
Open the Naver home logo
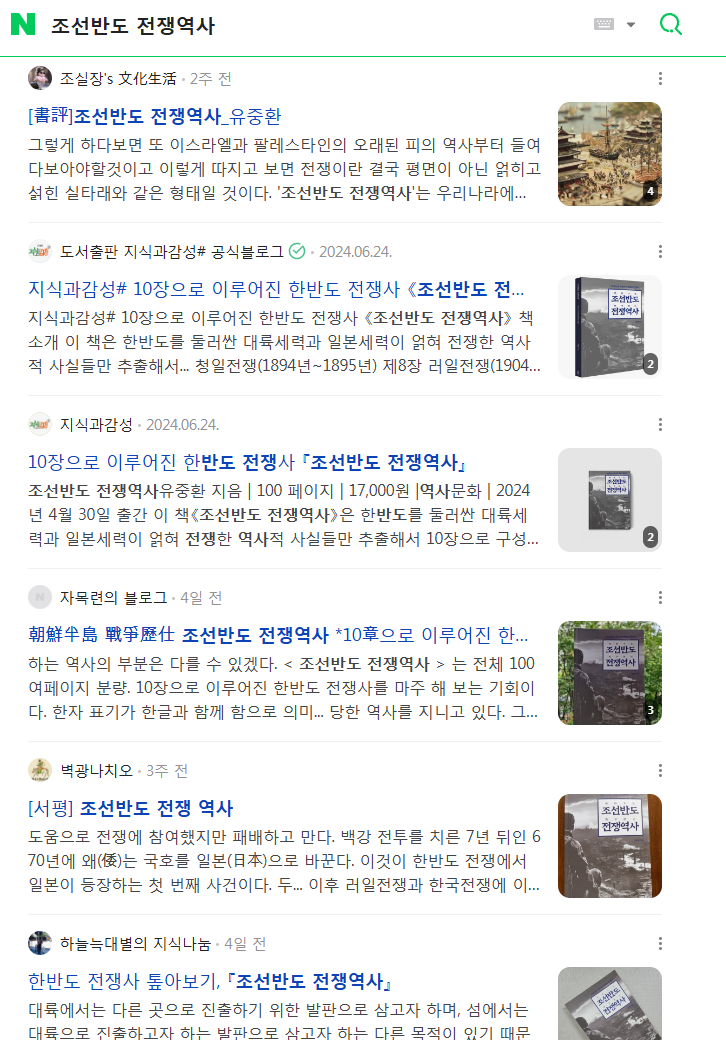tap(22, 25)
